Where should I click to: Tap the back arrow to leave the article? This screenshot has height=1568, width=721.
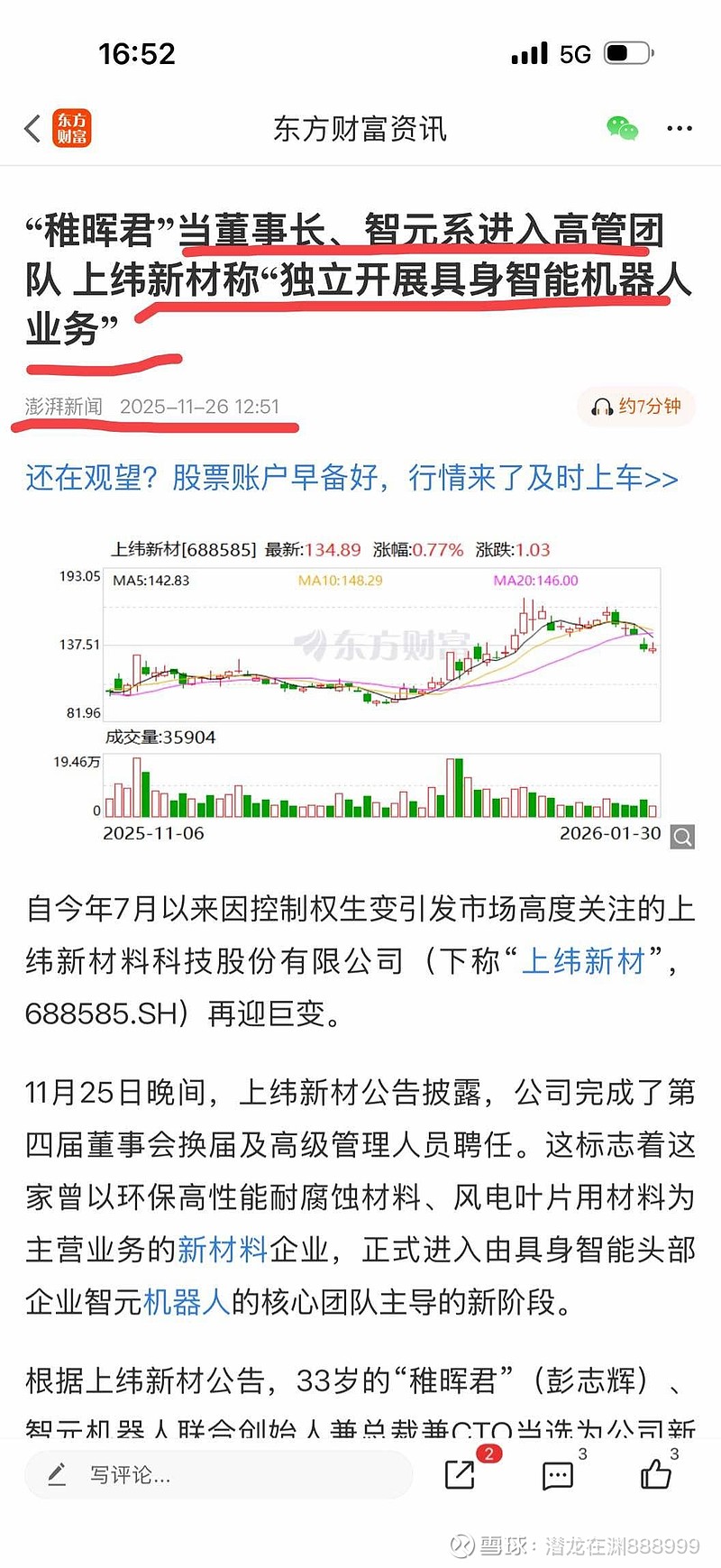(x=29, y=129)
